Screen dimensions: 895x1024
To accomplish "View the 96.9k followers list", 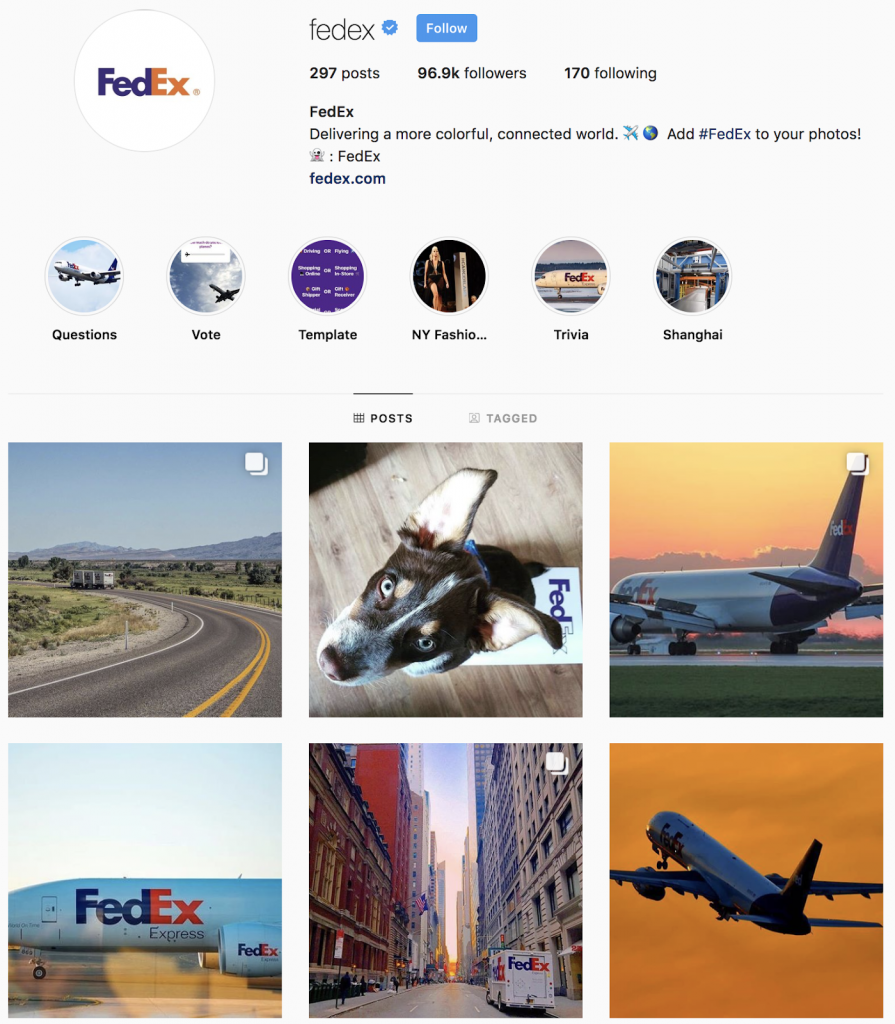I will click(471, 73).
